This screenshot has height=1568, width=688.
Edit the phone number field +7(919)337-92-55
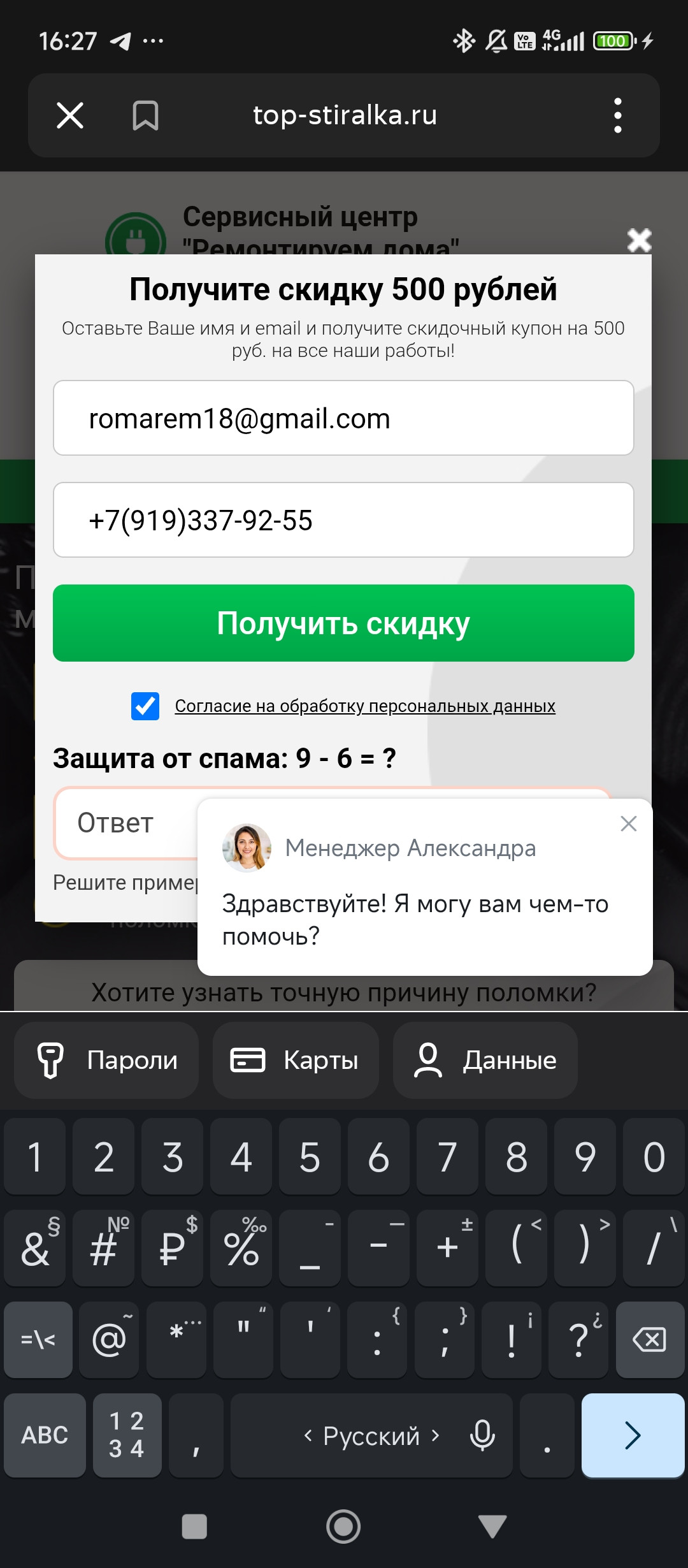[343, 520]
